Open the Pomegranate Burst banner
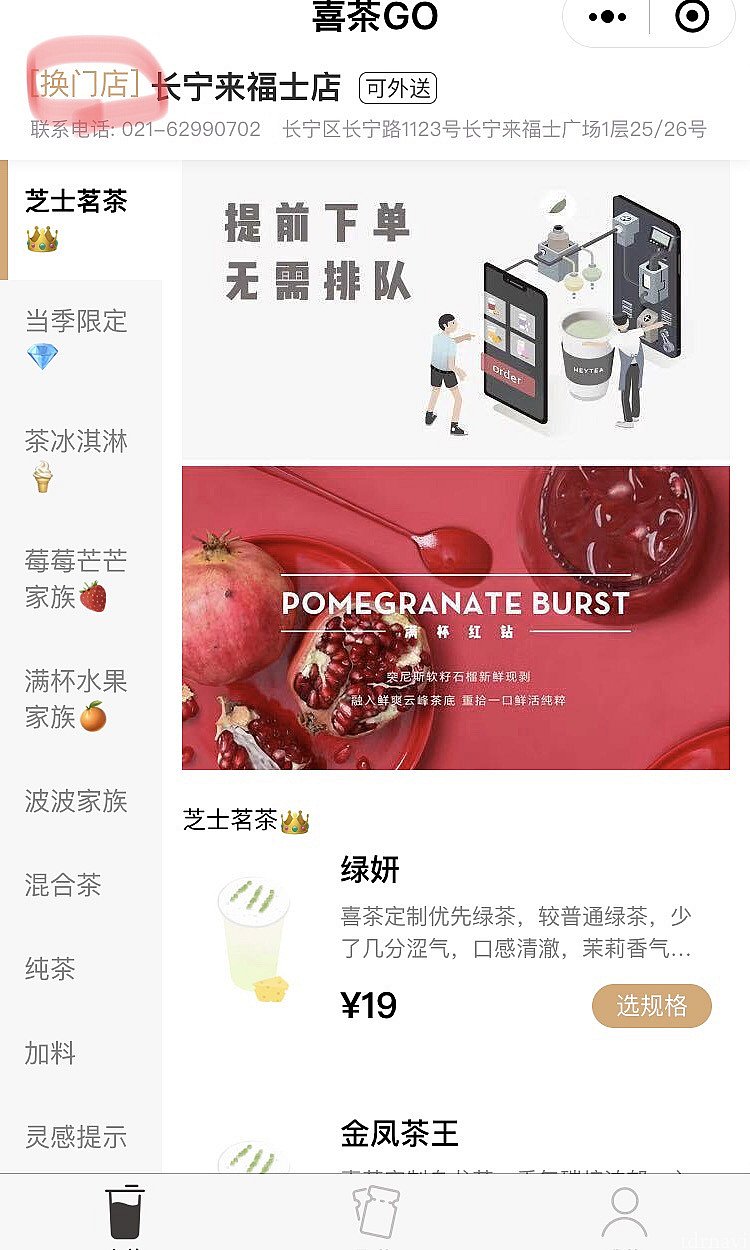 (x=455, y=617)
